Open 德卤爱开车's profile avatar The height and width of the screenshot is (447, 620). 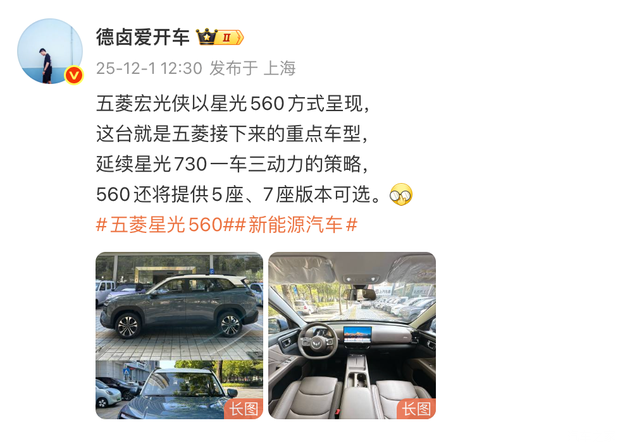tap(50, 51)
